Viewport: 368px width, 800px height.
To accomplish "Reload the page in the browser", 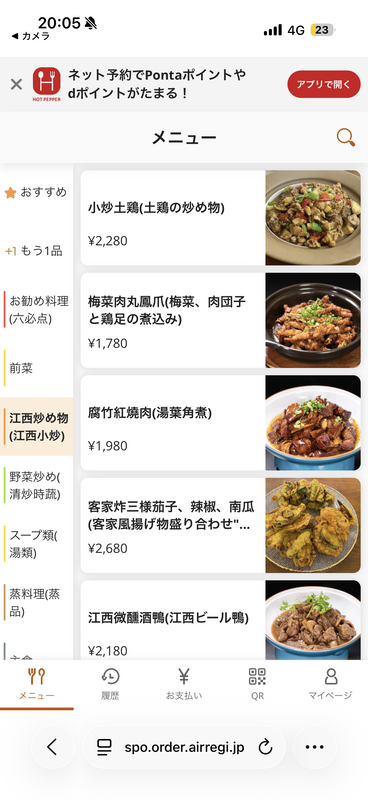I will pos(265,747).
